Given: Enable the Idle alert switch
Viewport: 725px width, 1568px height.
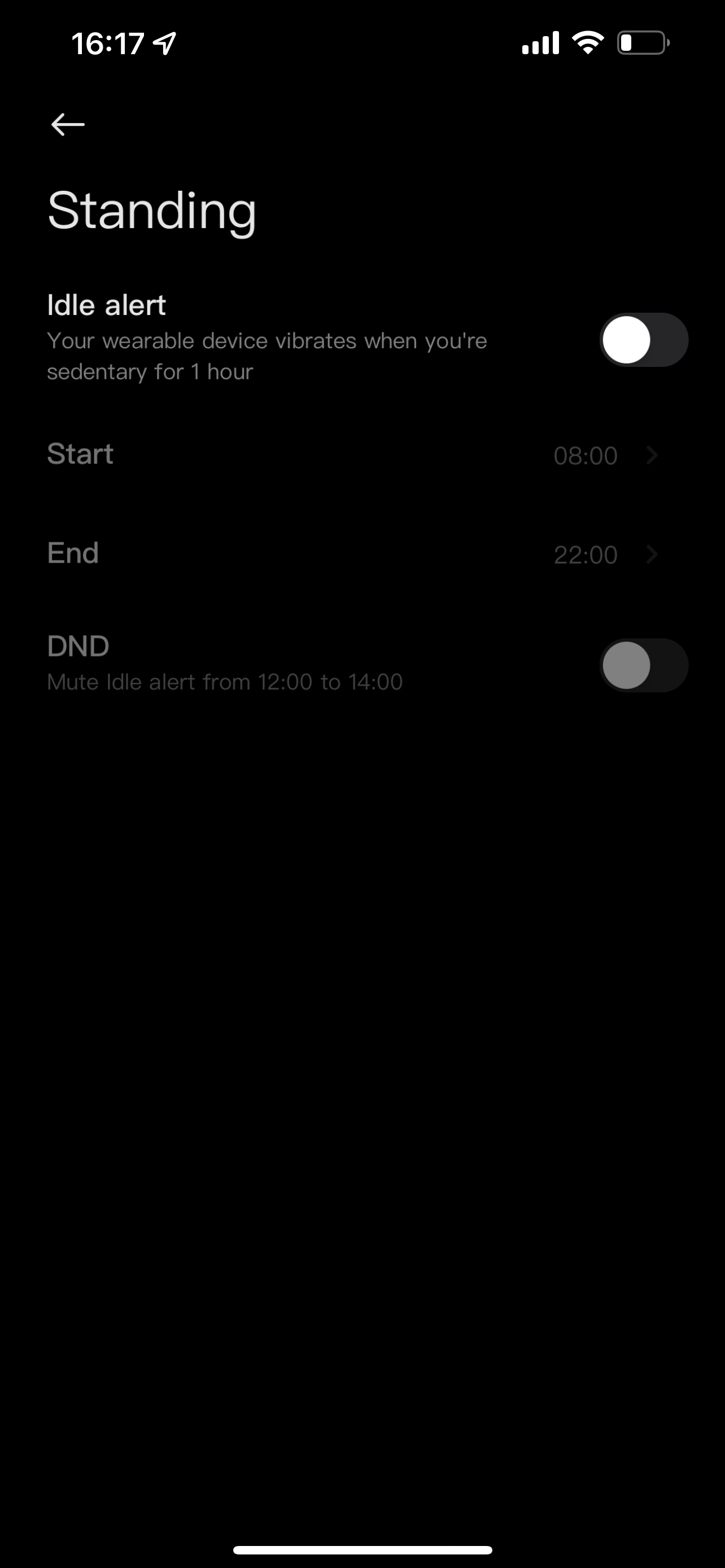Looking at the screenshot, I should pyautogui.click(x=644, y=340).
